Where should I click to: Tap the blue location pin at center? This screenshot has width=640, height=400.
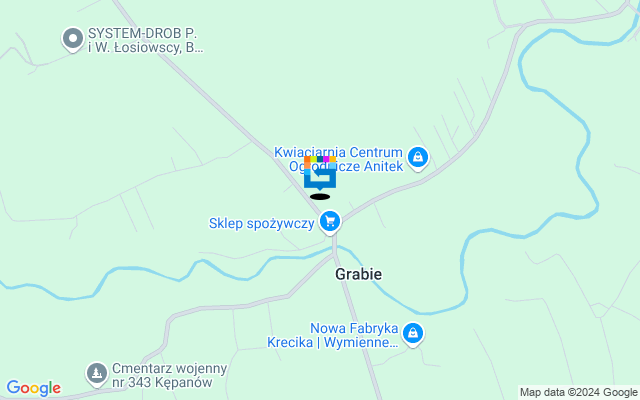pos(320,176)
